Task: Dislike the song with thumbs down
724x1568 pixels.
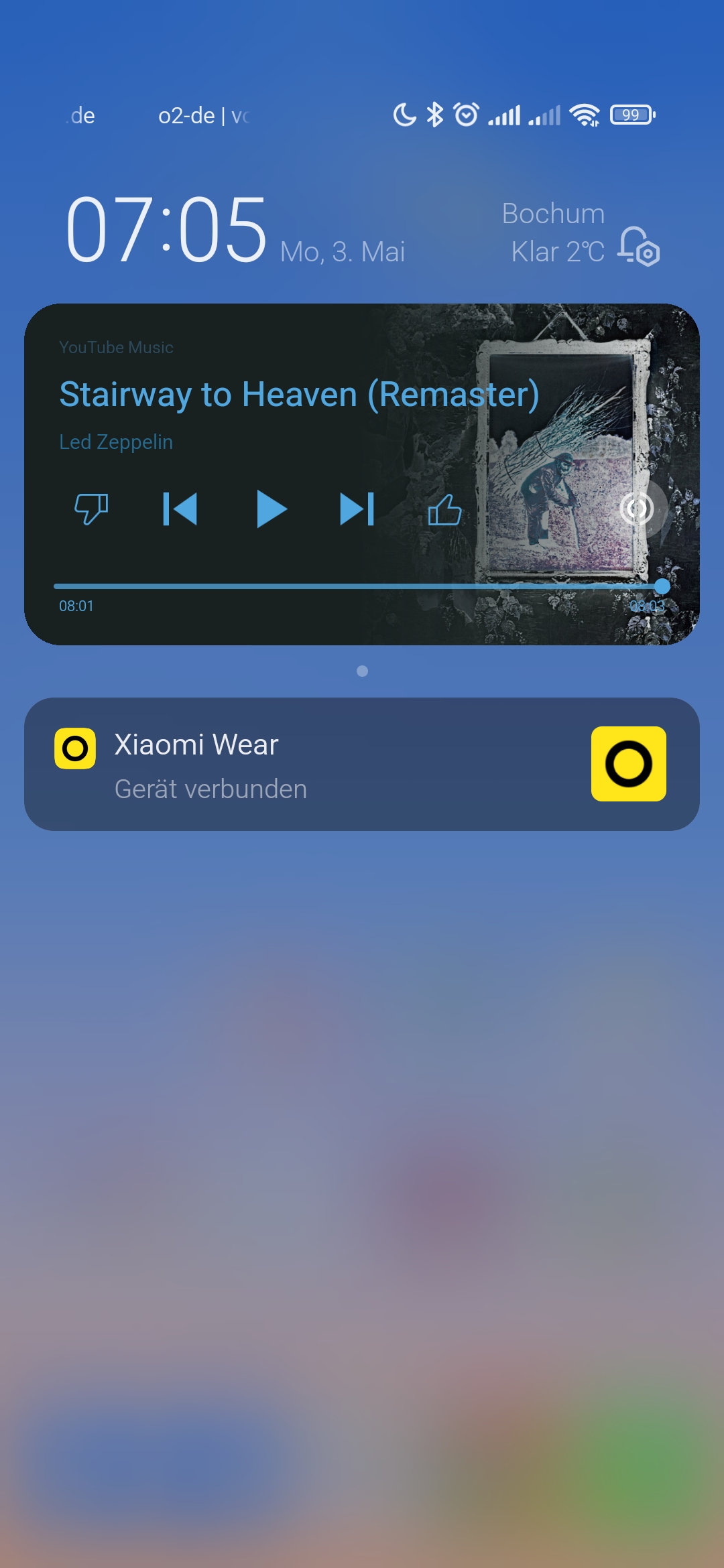Action: [91, 509]
